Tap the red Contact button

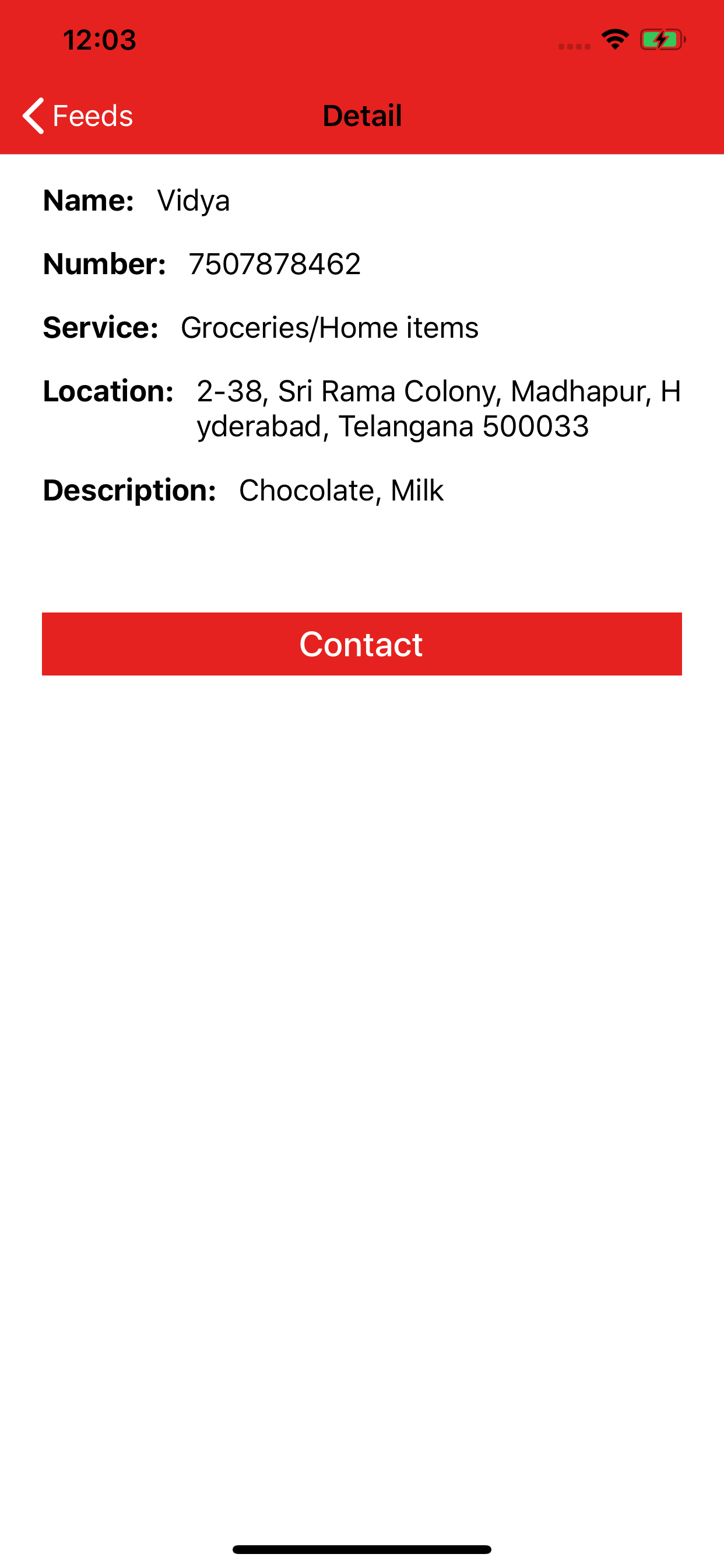pos(361,644)
